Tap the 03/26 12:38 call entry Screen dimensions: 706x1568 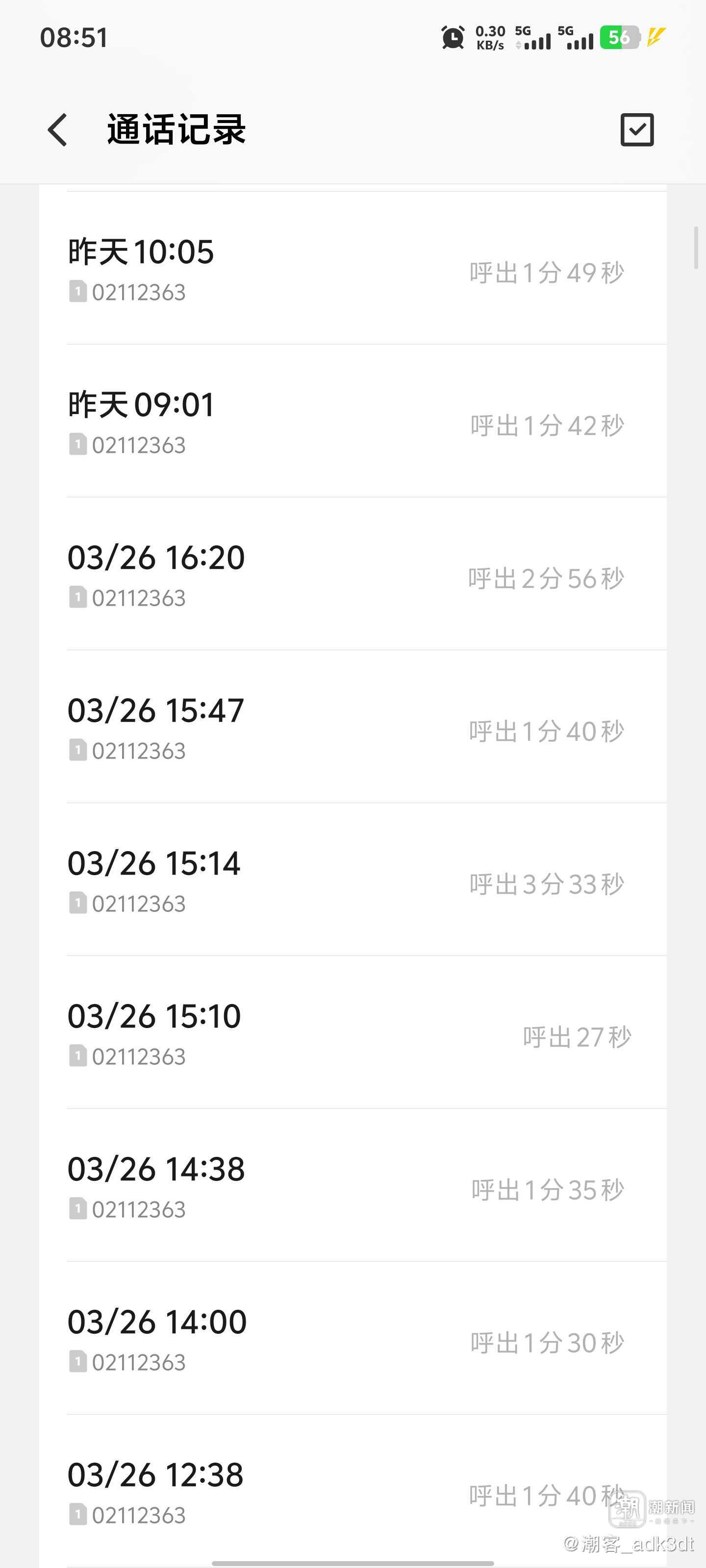(353, 1491)
